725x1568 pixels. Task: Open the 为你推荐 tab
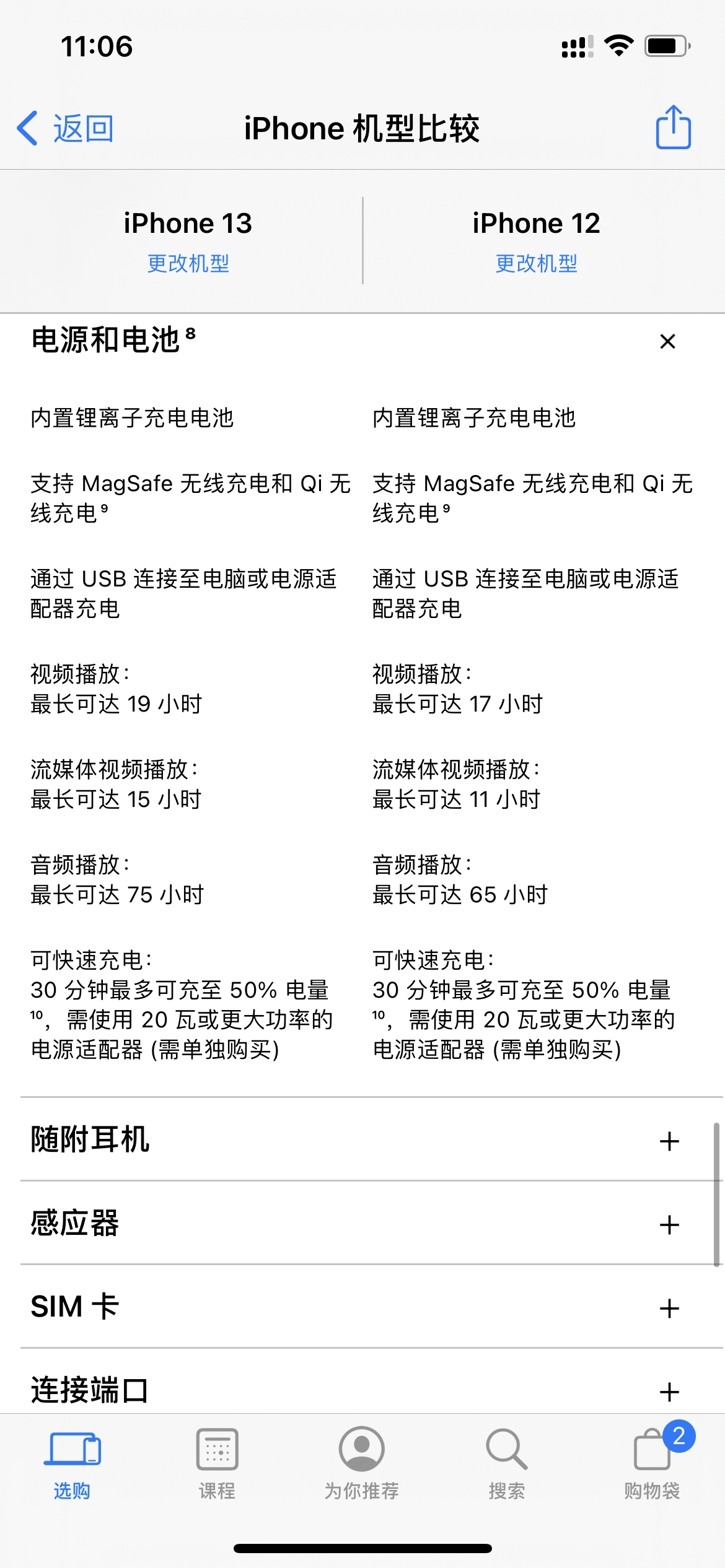tap(362, 1463)
